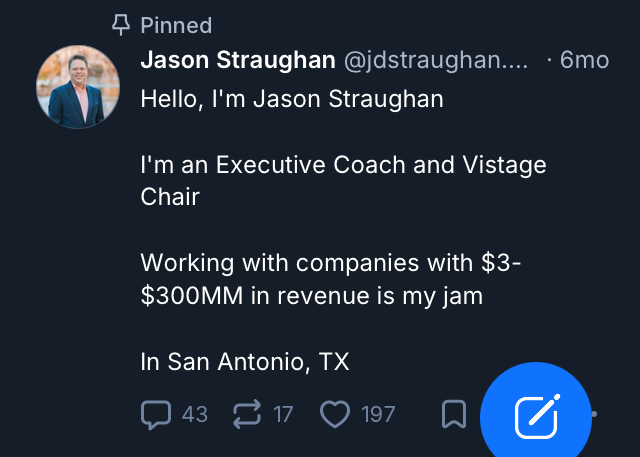Repost Jason Straughan's pinned post
This screenshot has height=457, width=640.
tap(246, 414)
